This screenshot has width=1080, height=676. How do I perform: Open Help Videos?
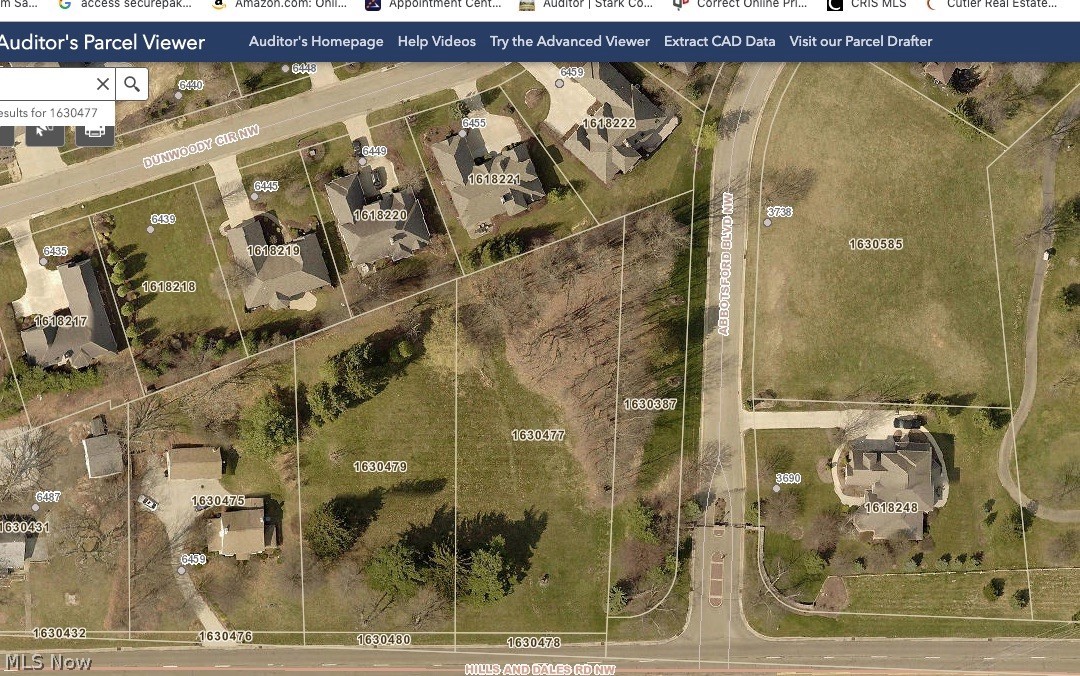(x=436, y=41)
